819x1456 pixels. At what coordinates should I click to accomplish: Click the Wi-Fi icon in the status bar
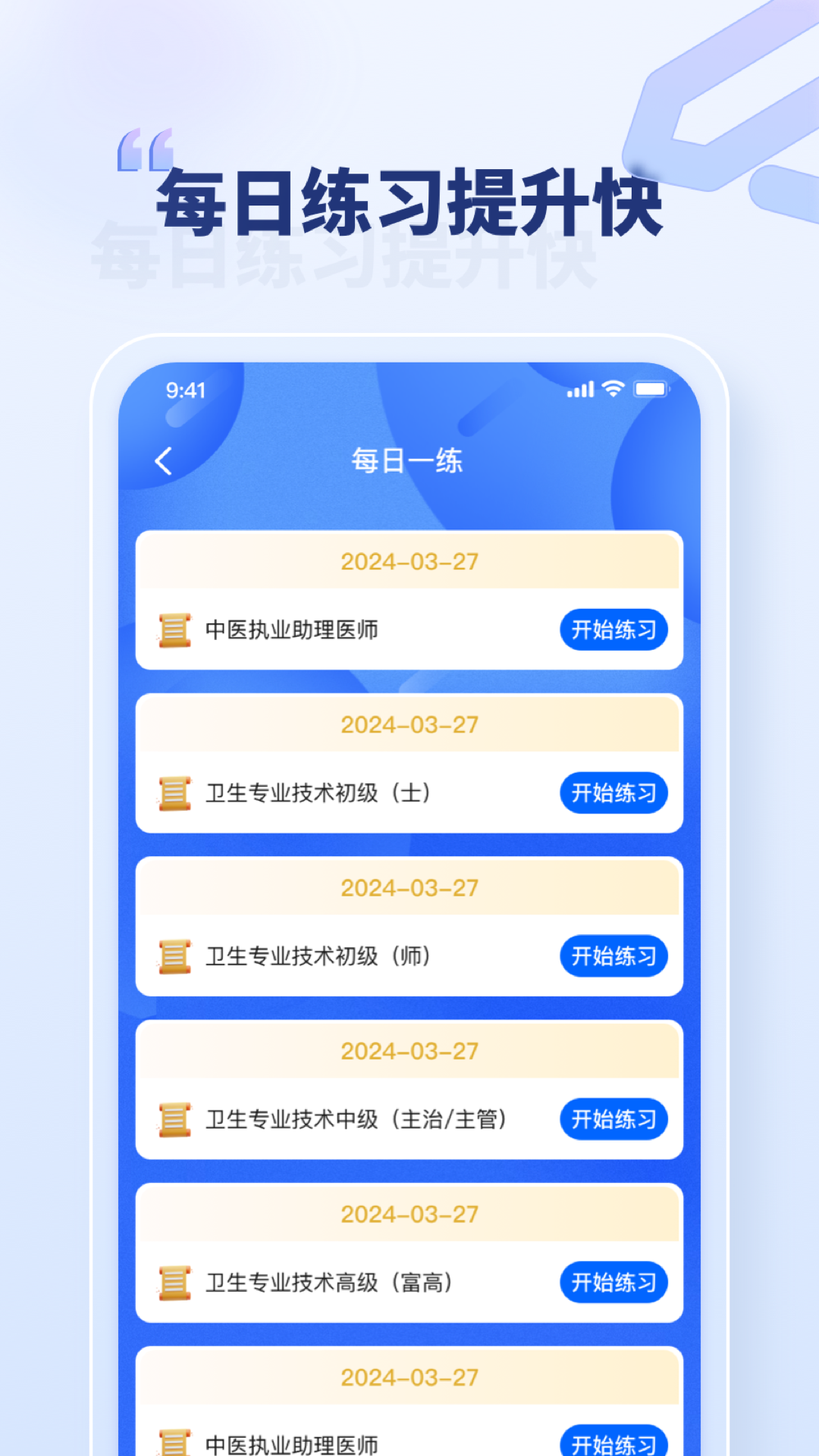[x=611, y=389]
